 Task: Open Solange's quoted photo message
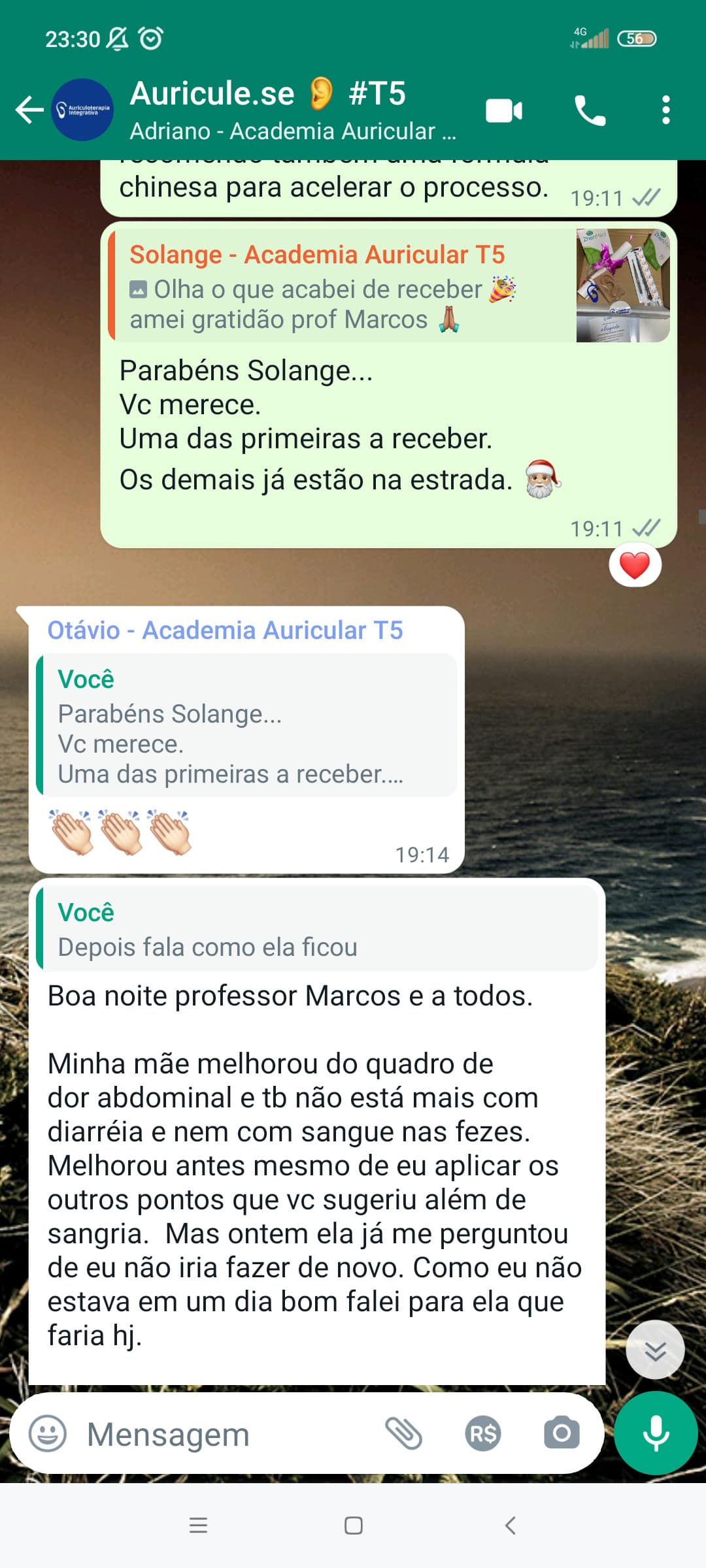coord(389,285)
